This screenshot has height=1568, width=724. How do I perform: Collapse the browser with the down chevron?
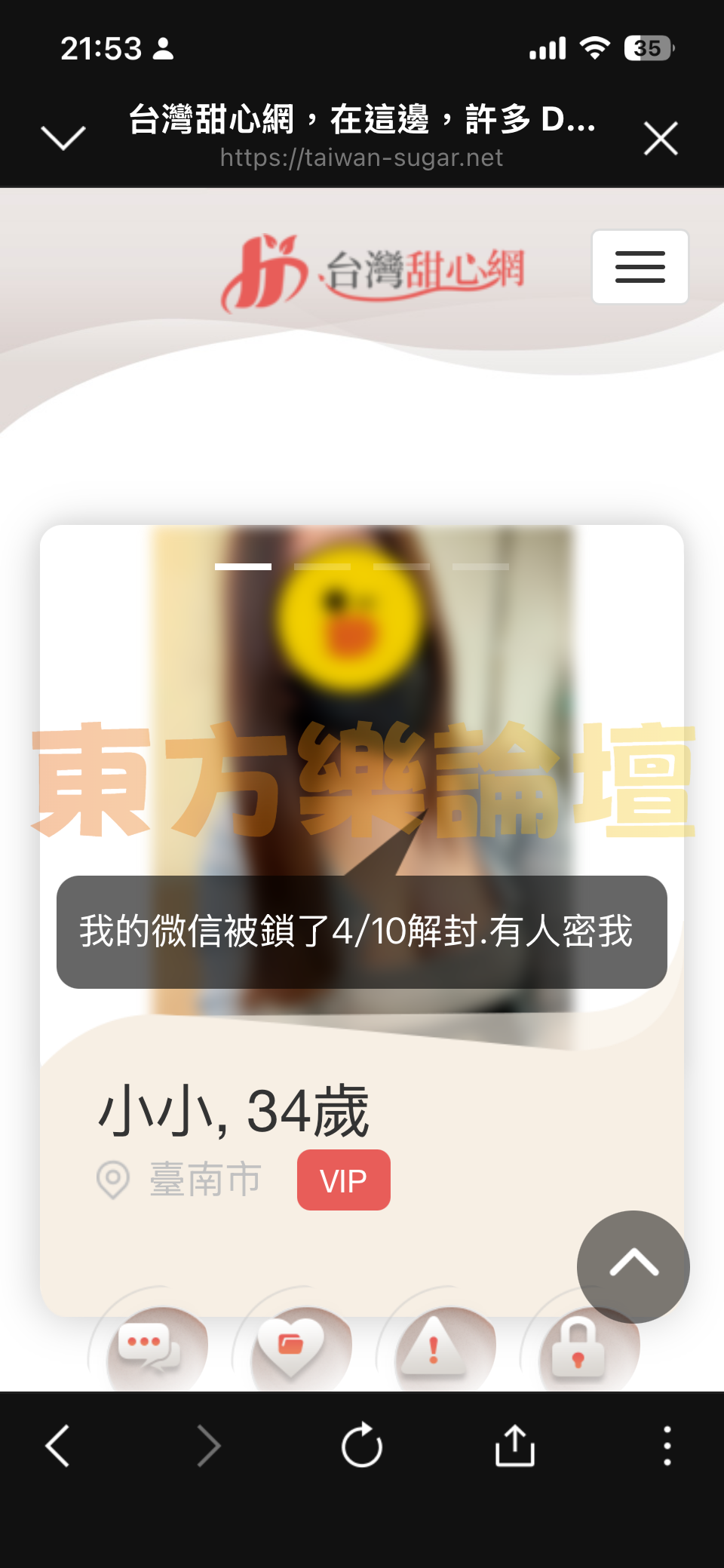(x=63, y=138)
